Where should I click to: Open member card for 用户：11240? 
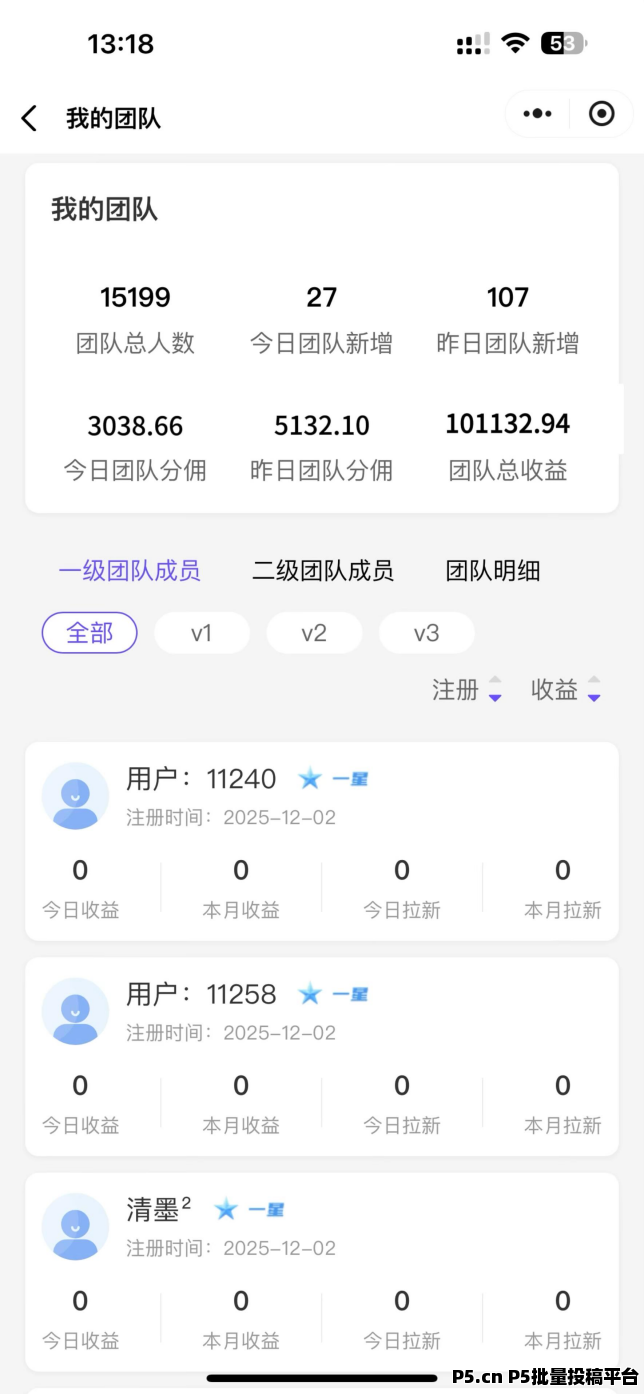(x=321, y=840)
